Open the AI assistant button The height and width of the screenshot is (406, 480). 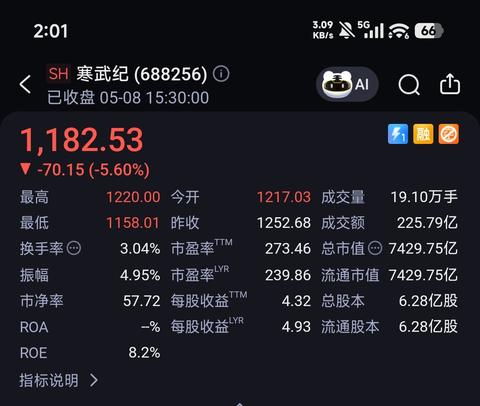coord(347,84)
